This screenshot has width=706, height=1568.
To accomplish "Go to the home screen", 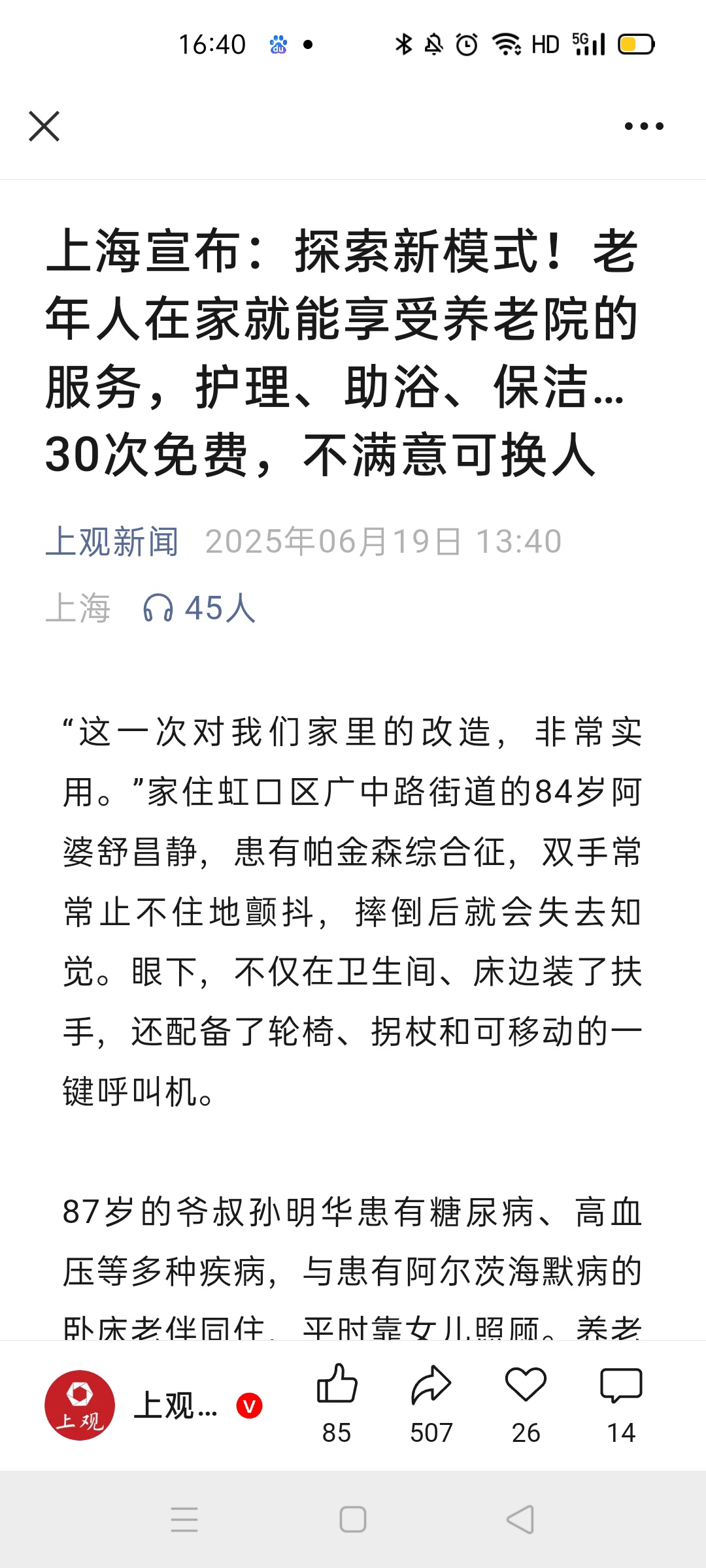I will [x=353, y=1520].
